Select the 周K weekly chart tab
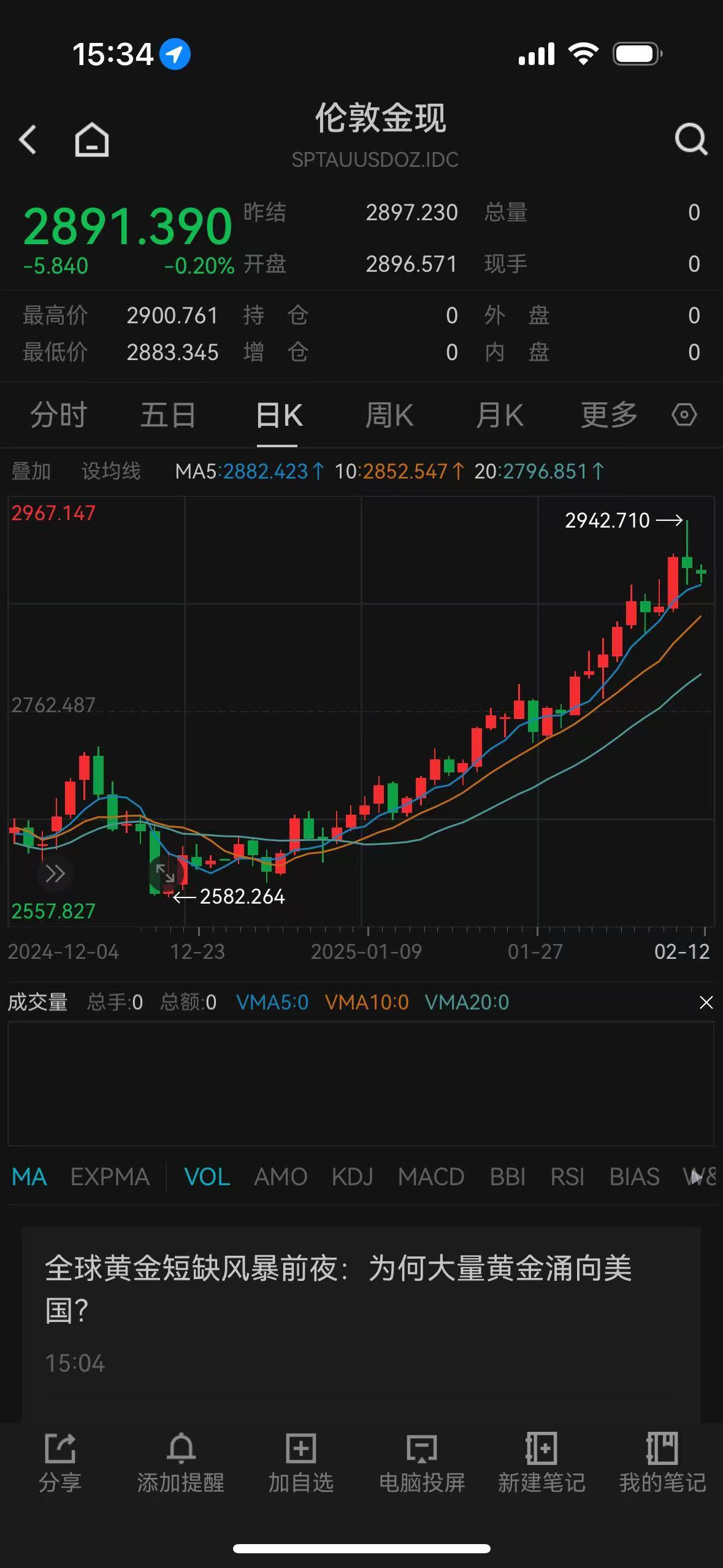 tap(389, 415)
